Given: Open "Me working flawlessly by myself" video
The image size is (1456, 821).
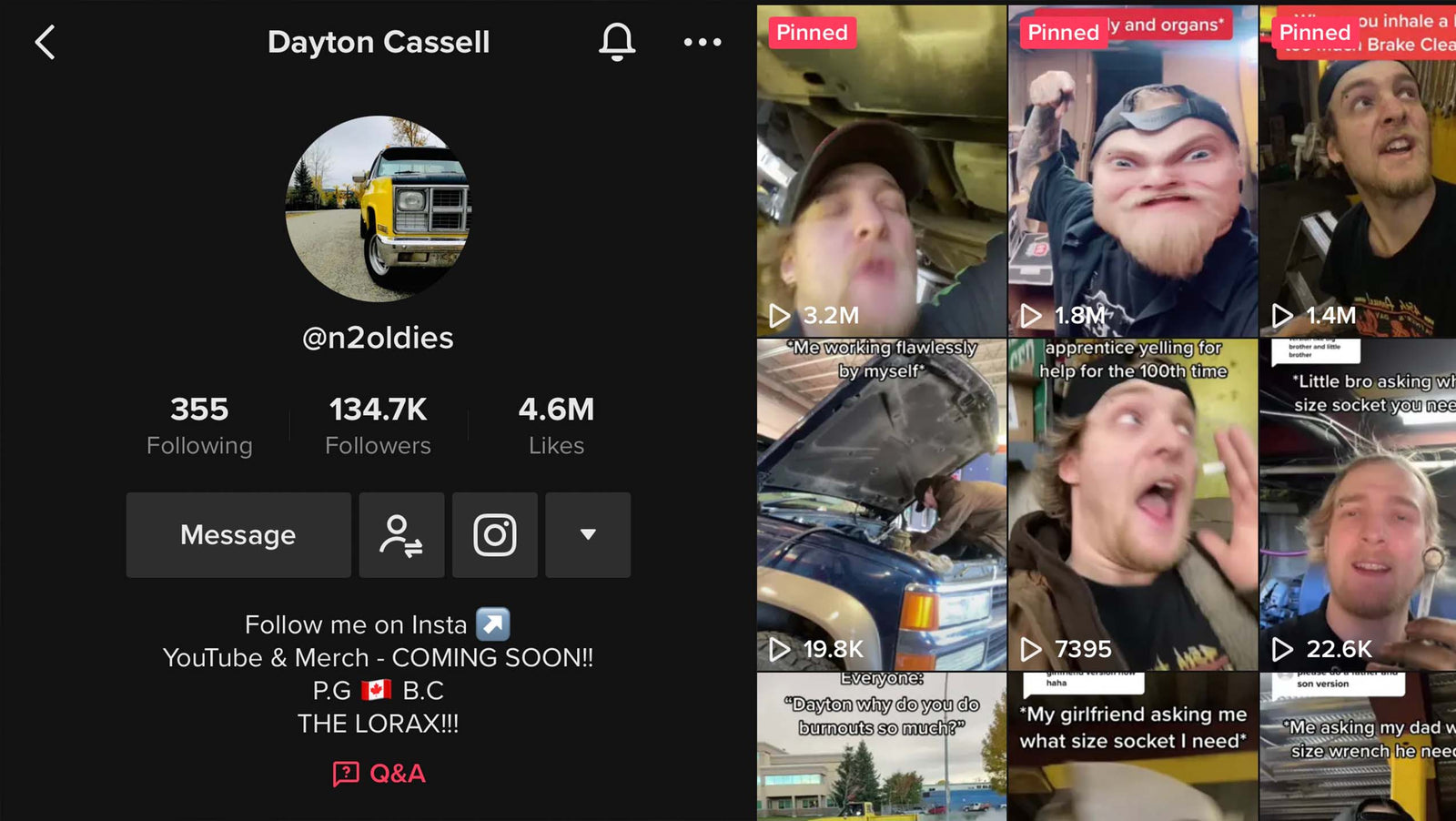Looking at the screenshot, I should pos(881,505).
